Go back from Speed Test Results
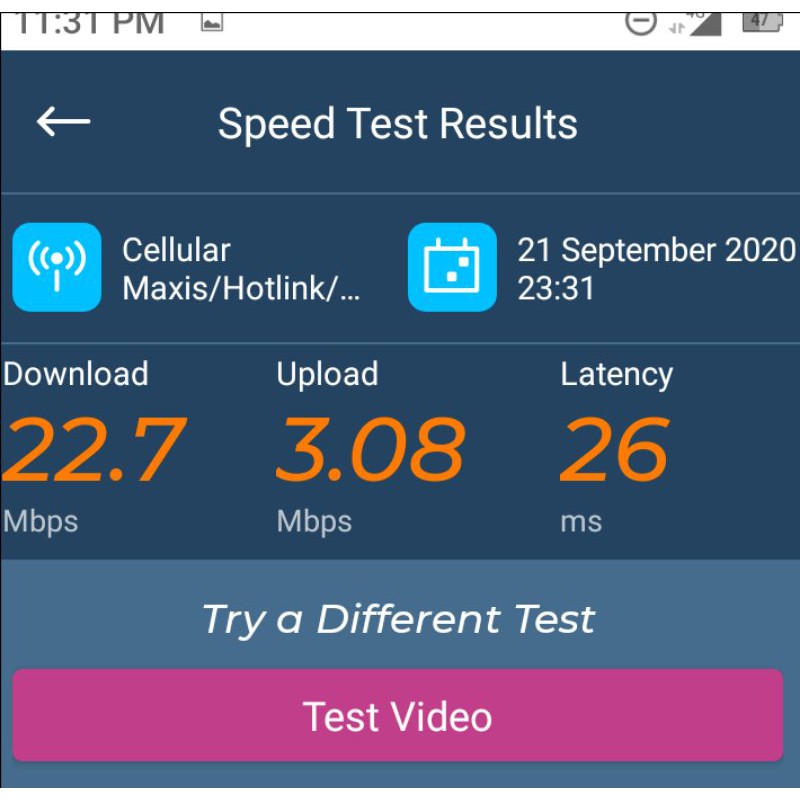The image size is (800, 800). pyautogui.click(x=63, y=122)
